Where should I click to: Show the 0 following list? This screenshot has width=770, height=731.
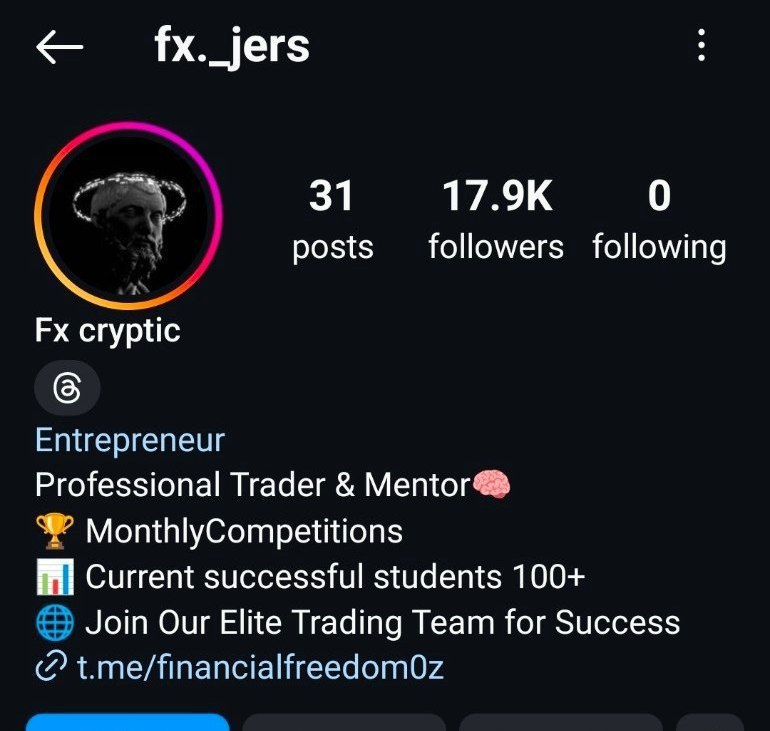pyautogui.click(x=659, y=220)
